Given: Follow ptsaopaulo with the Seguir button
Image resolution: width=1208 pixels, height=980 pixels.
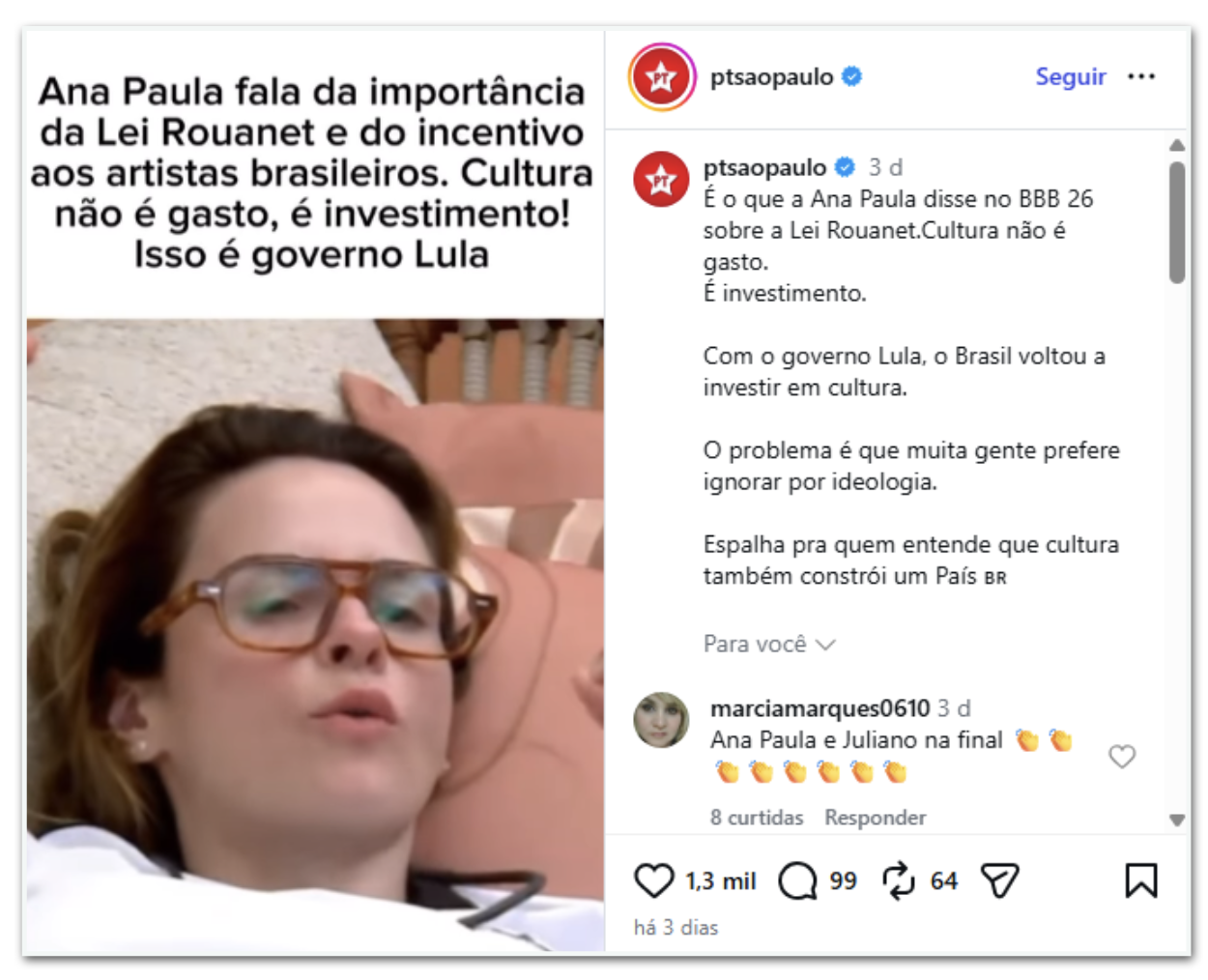Looking at the screenshot, I should 1070,76.
